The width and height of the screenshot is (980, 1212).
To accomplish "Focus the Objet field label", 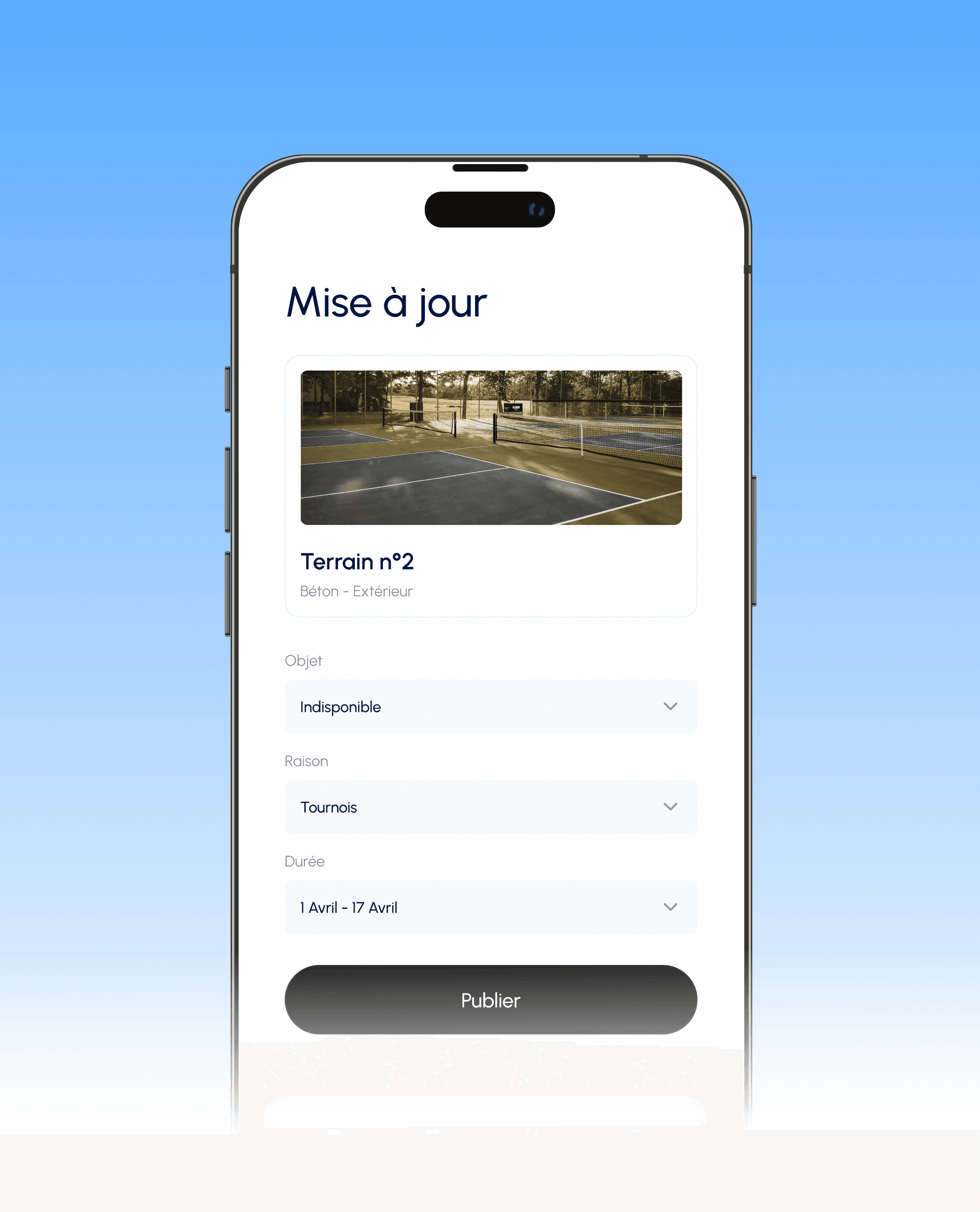I will point(303,660).
